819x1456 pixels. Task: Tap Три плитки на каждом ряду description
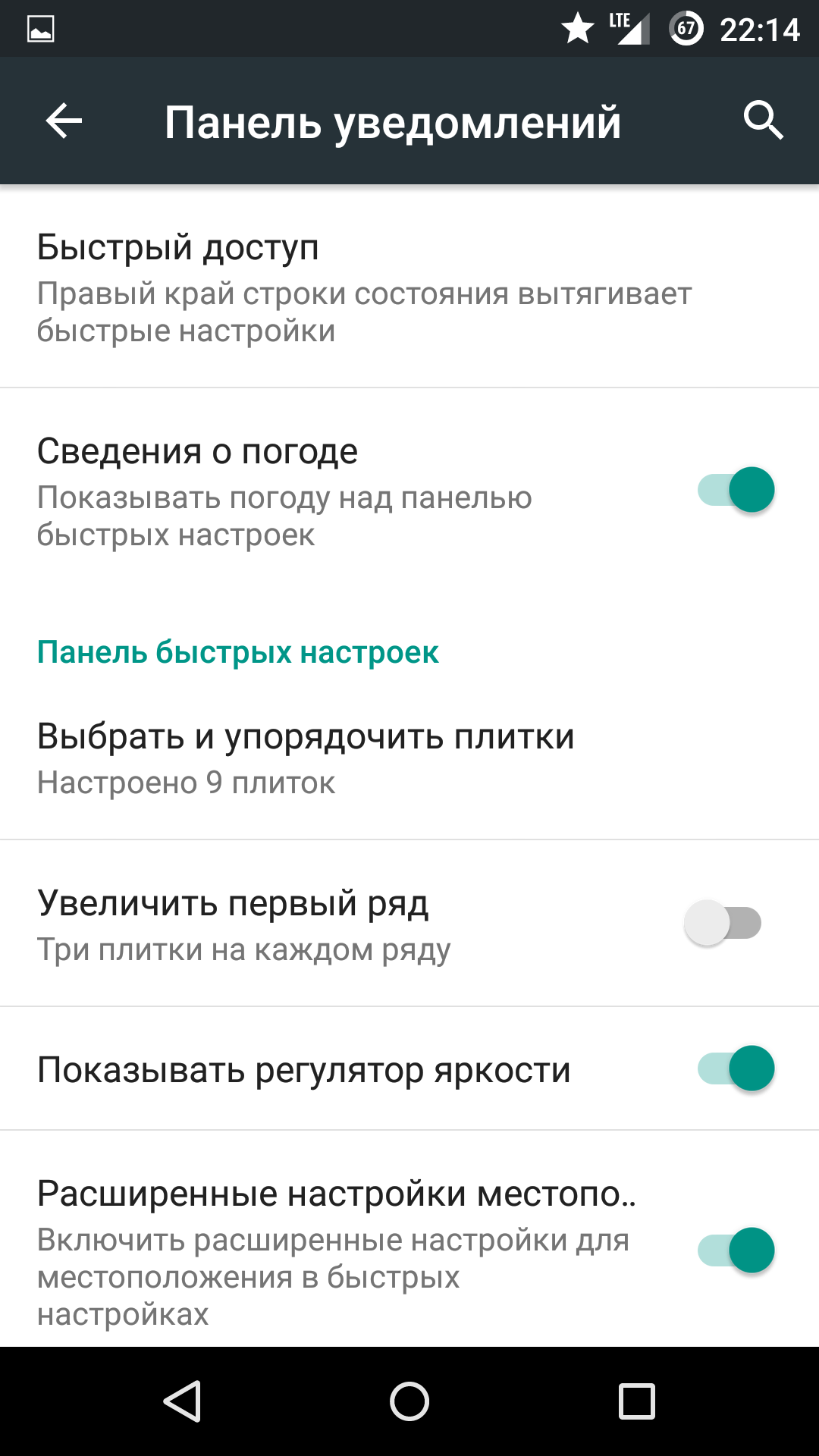[x=244, y=950]
